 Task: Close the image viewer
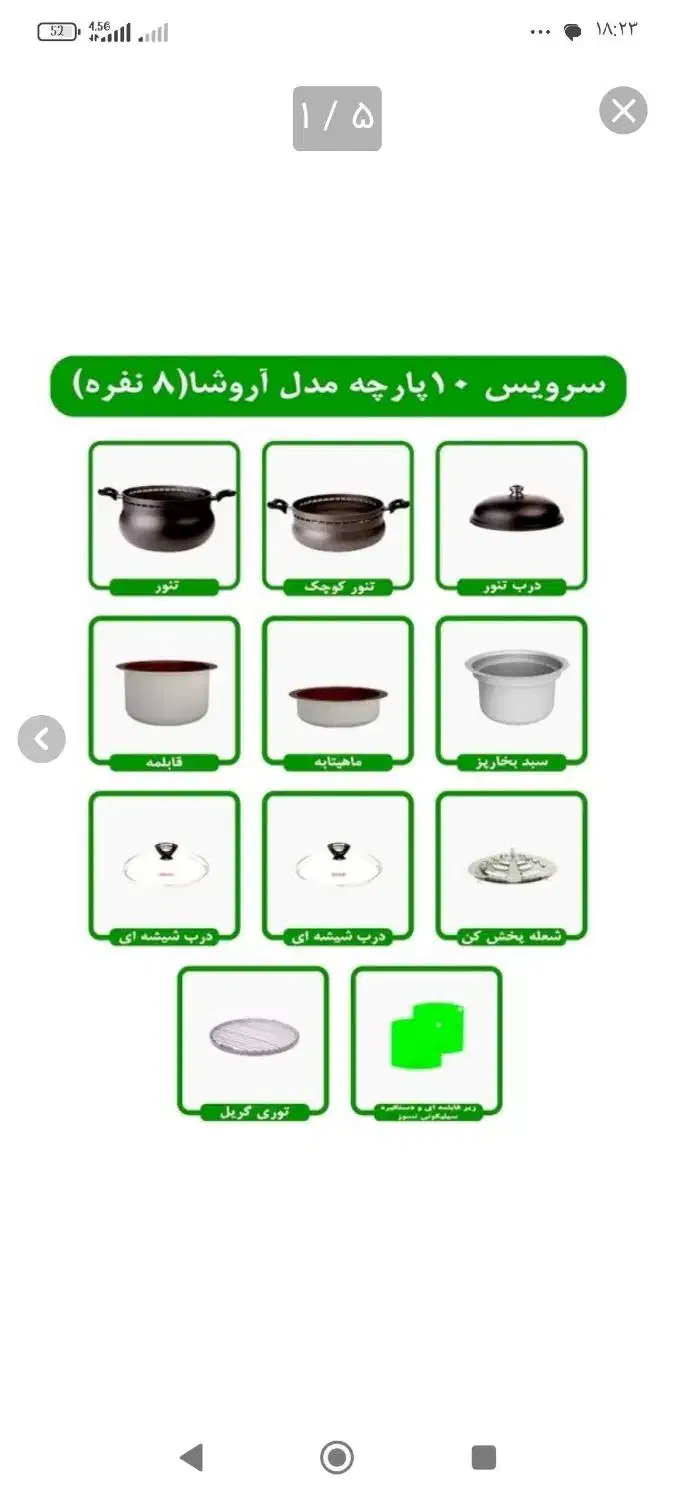pos(623,111)
